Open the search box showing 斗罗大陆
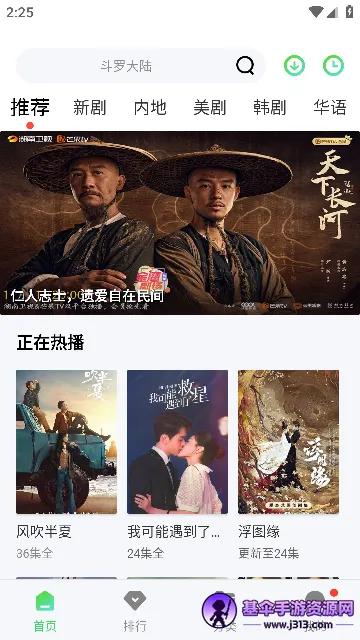 [141, 66]
